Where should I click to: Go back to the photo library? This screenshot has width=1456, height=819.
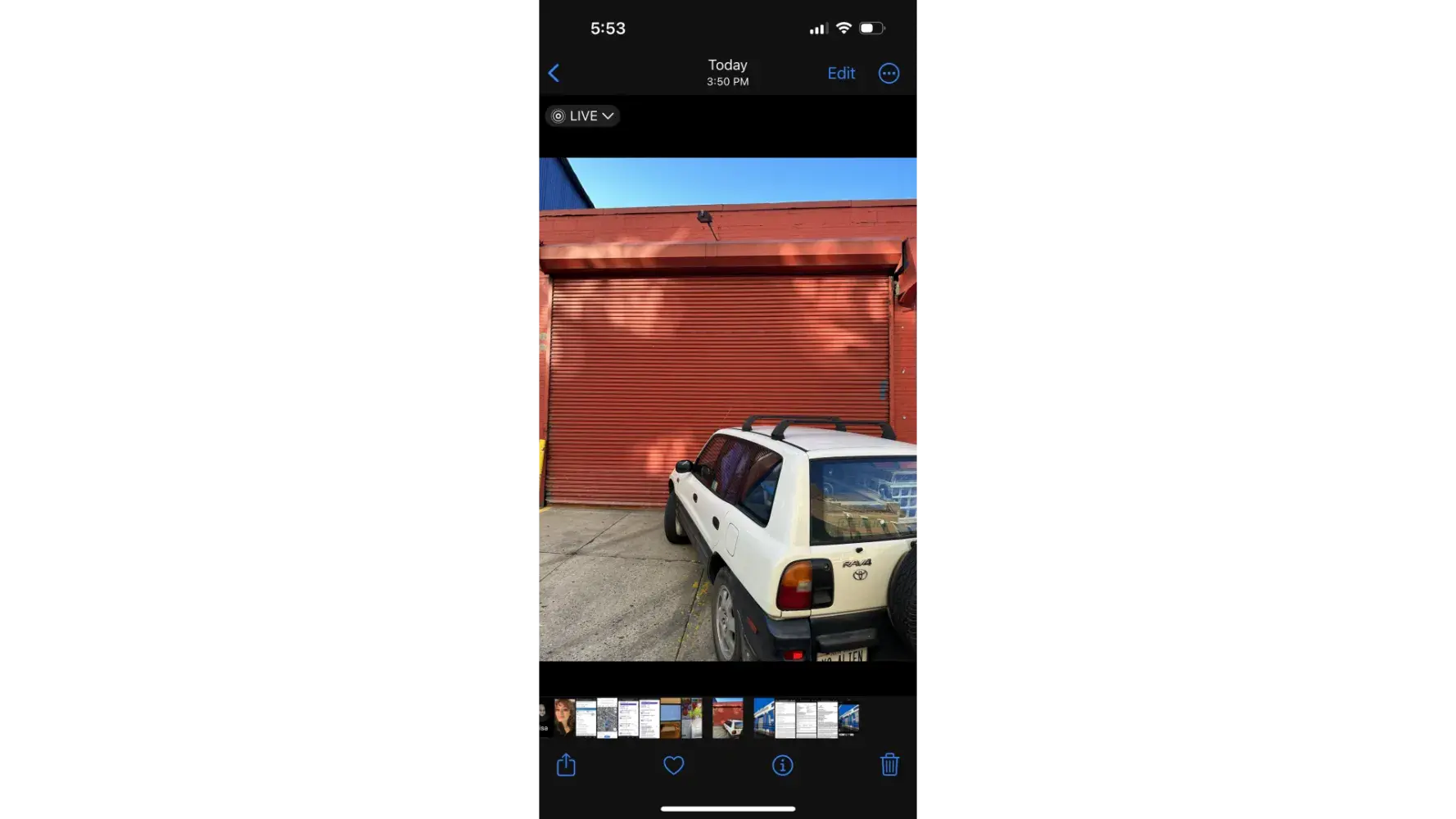pyautogui.click(x=554, y=74)
